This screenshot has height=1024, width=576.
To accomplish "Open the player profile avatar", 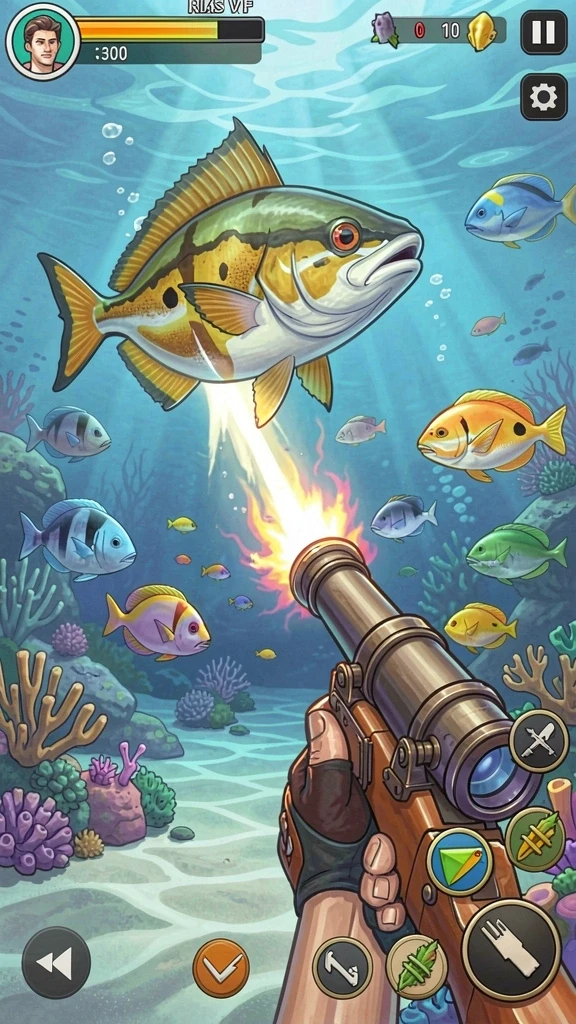I will 42,41.
